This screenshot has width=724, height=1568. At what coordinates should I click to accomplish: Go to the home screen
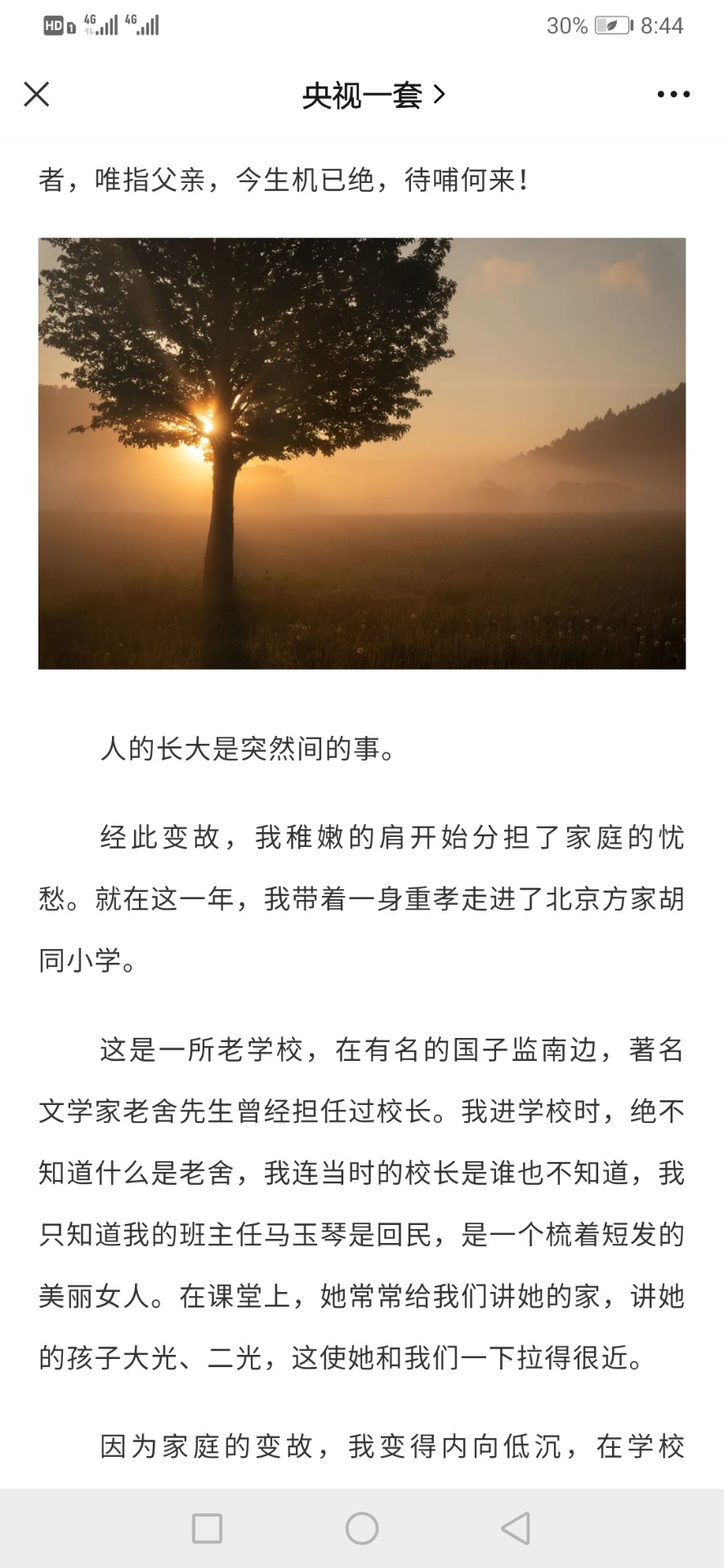362,1528
